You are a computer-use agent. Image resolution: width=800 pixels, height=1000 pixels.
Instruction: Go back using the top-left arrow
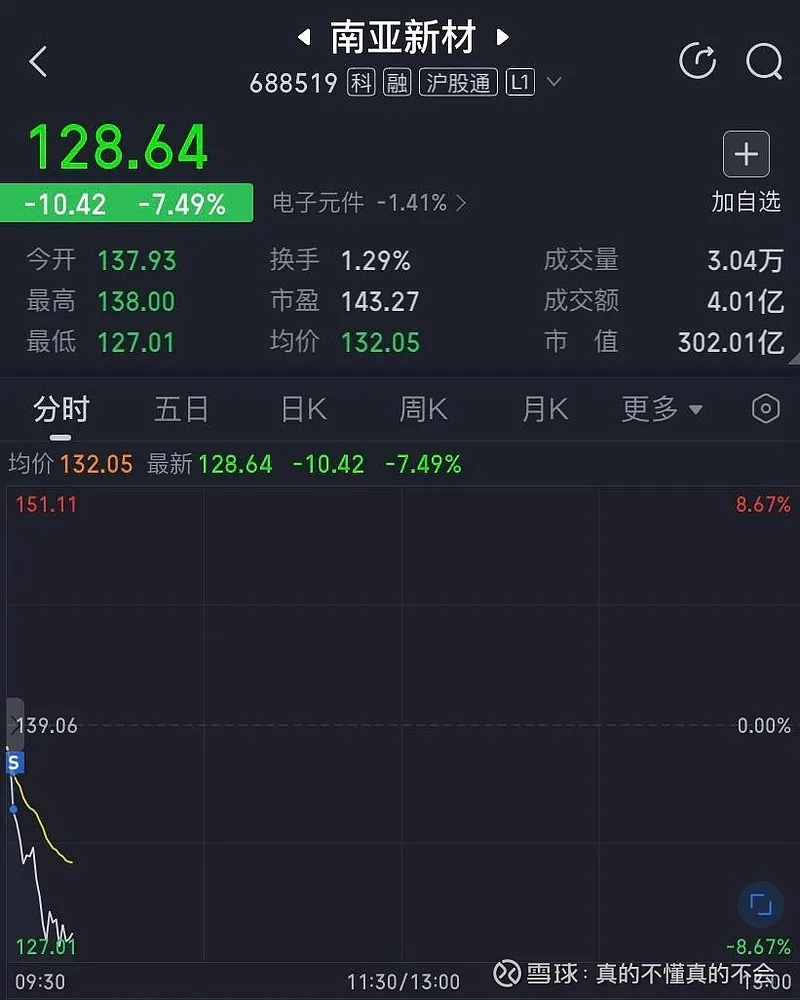(38, 62)
